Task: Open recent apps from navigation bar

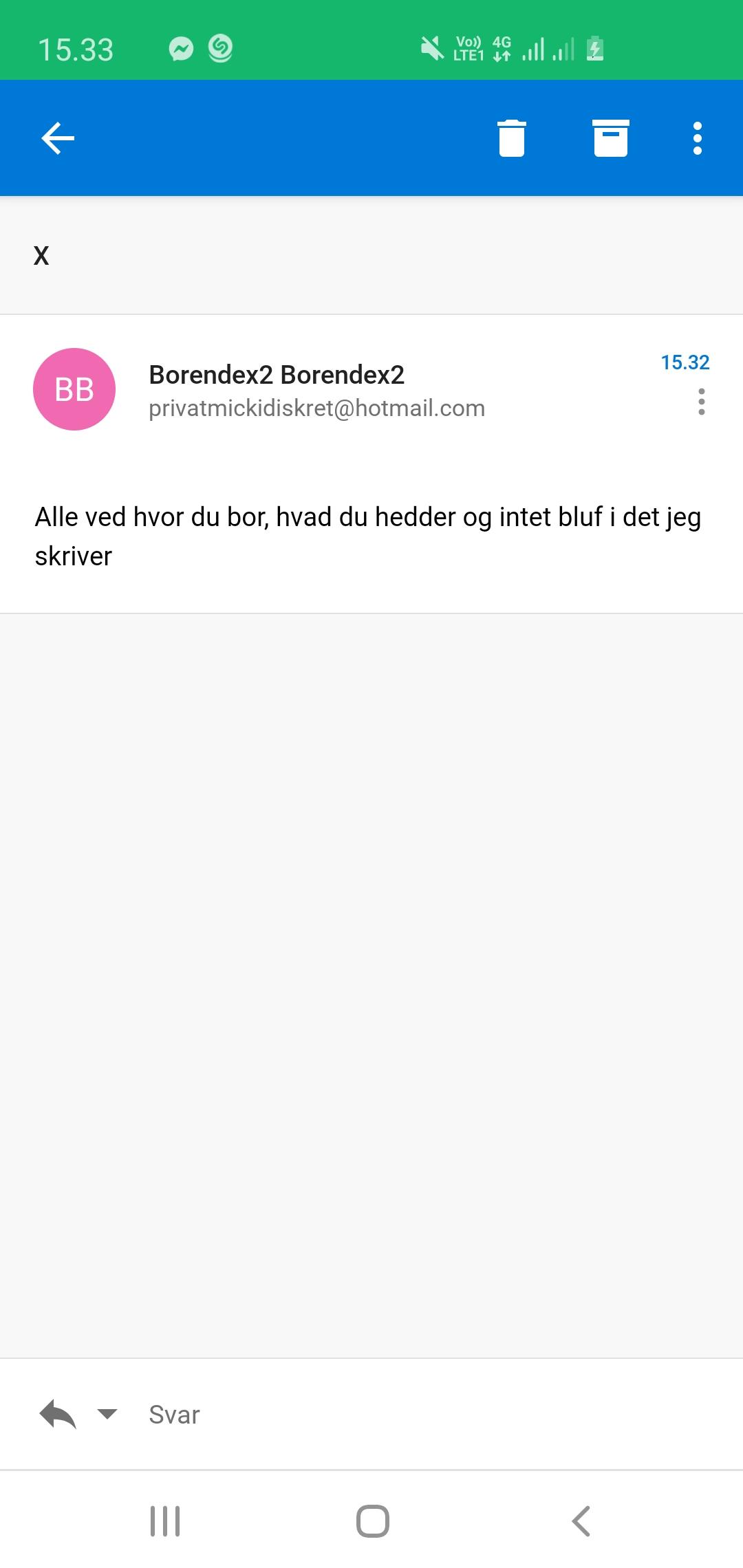Action: click(165, 1521)
